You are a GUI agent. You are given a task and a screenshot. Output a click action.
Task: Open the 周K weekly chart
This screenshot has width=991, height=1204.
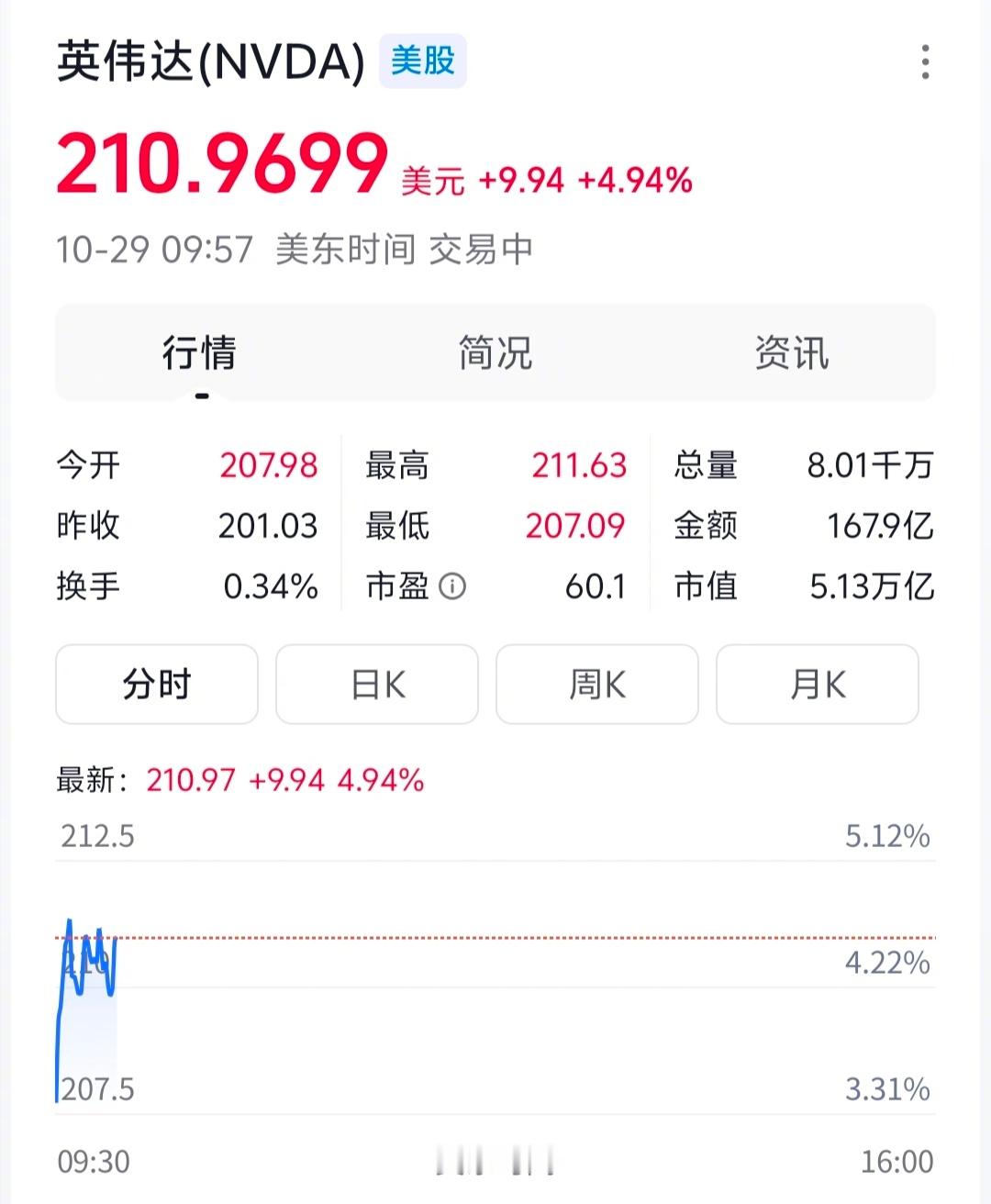(x=596, y=684)
